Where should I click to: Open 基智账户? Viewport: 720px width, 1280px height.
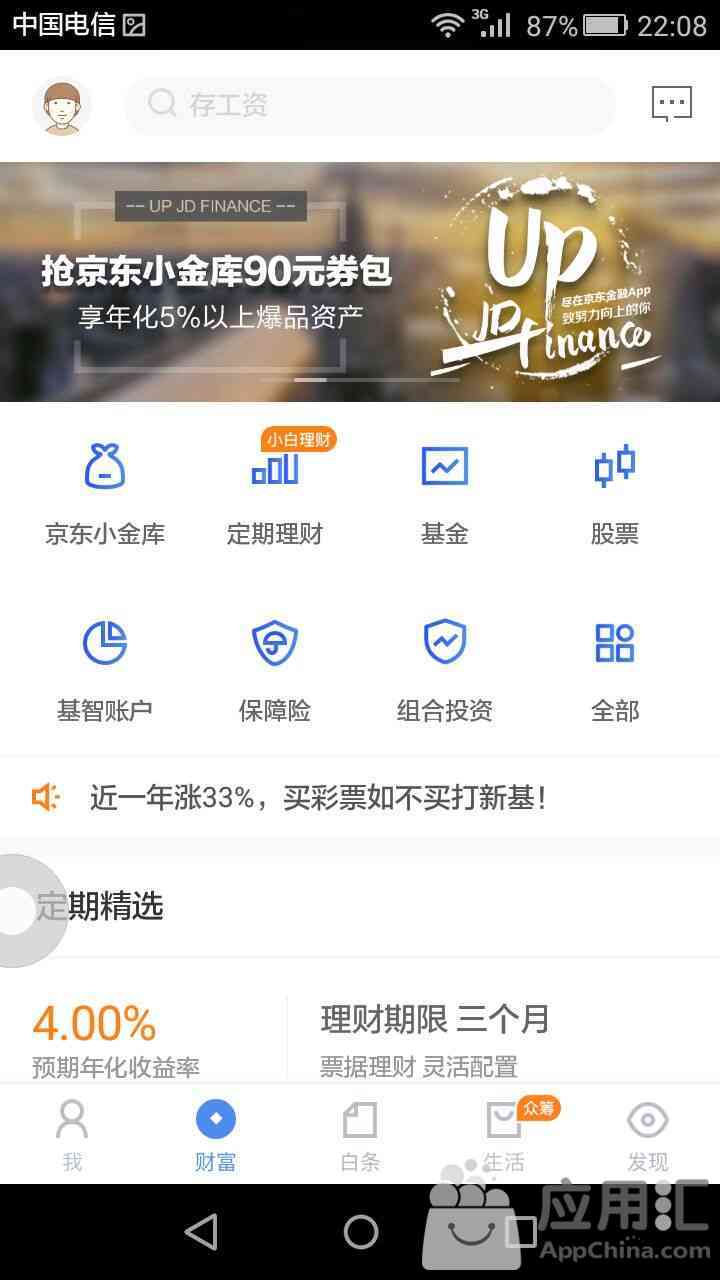click(x=105, y=670)
